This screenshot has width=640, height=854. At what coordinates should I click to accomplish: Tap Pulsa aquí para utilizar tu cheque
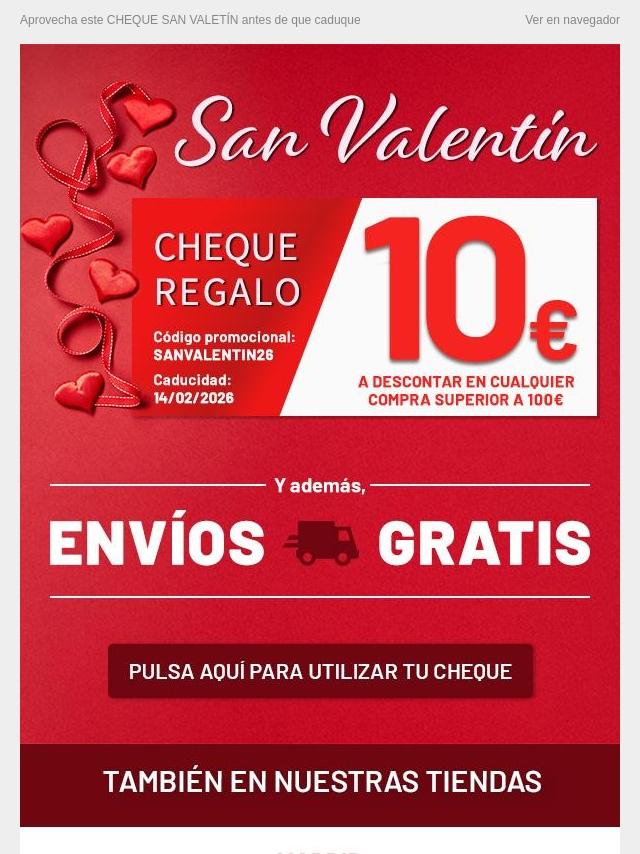(320, 671)
